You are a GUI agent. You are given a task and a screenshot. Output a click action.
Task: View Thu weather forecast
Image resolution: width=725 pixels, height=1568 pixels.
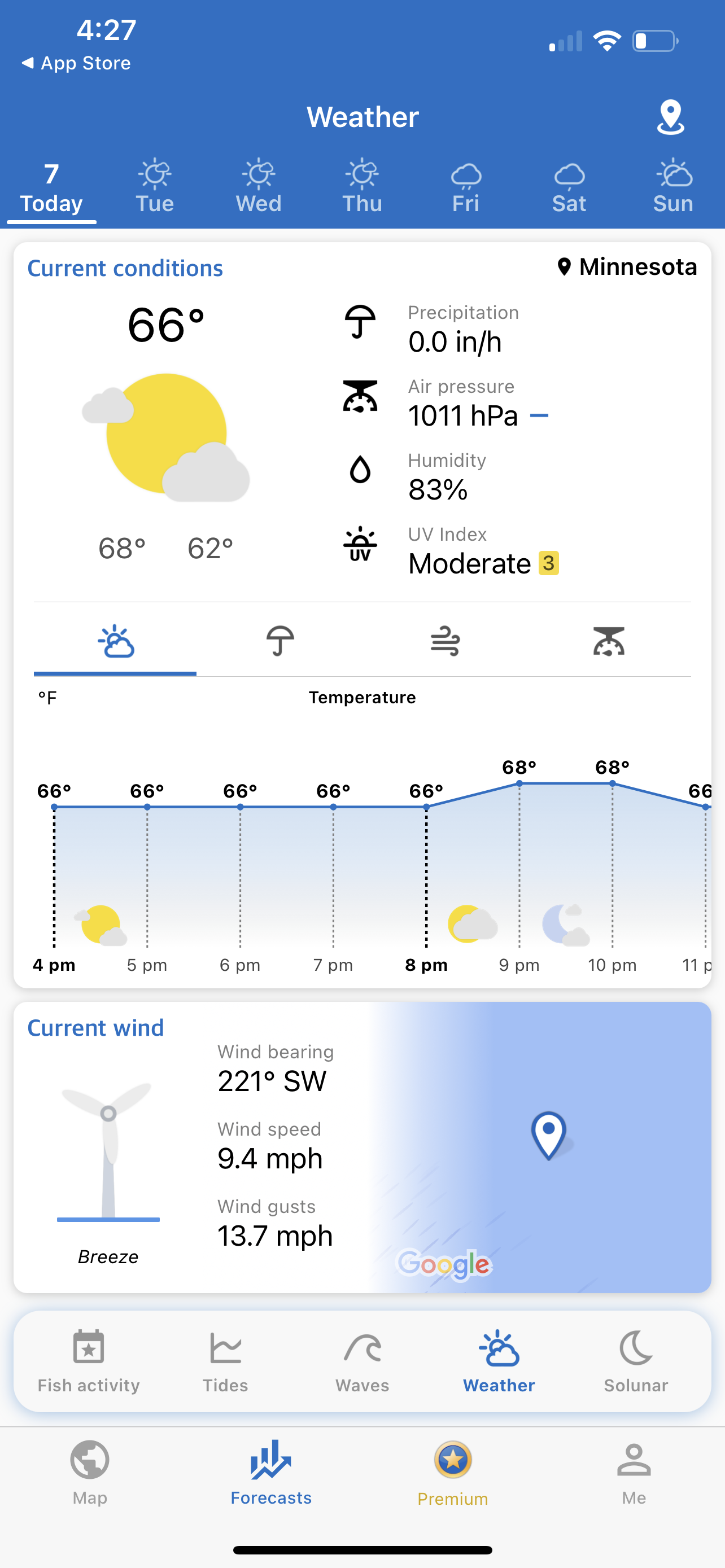(x=362, y=186)
